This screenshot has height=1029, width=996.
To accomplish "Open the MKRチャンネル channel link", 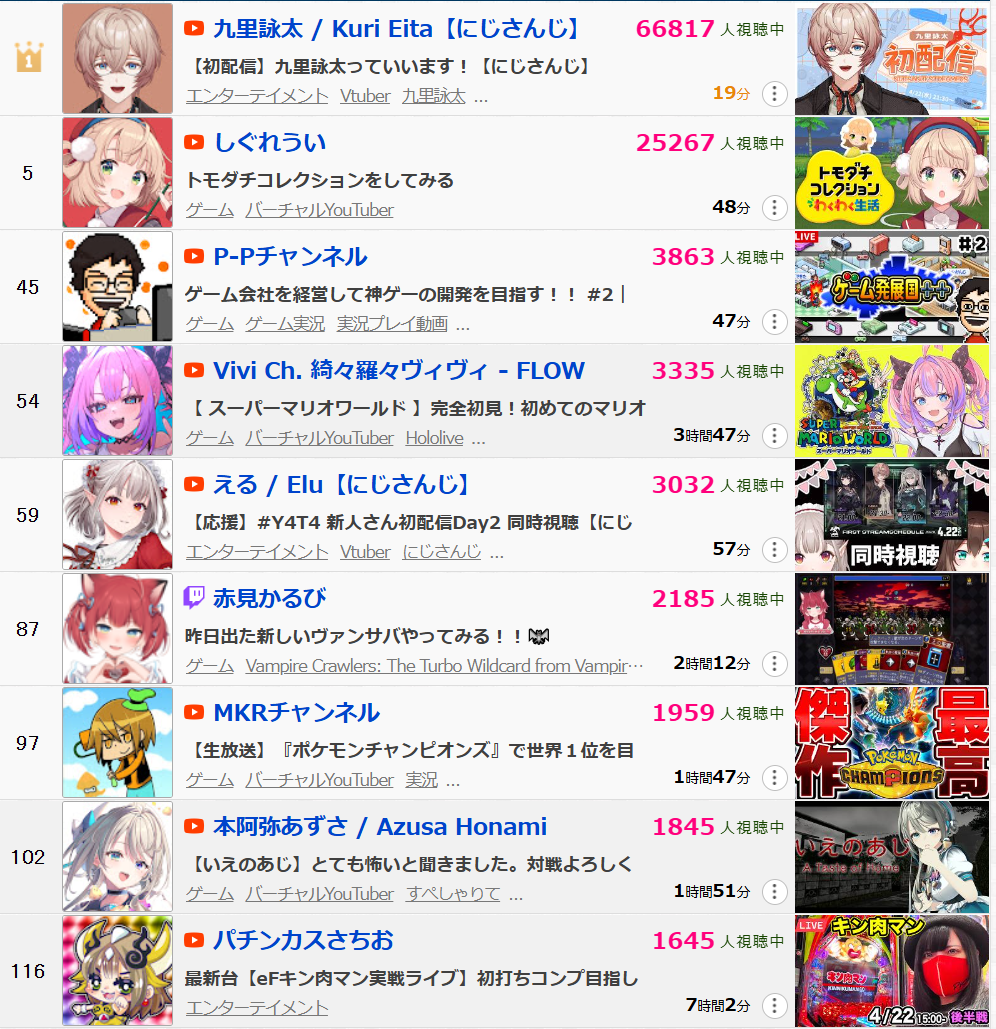I will click(x=296, y=713).
